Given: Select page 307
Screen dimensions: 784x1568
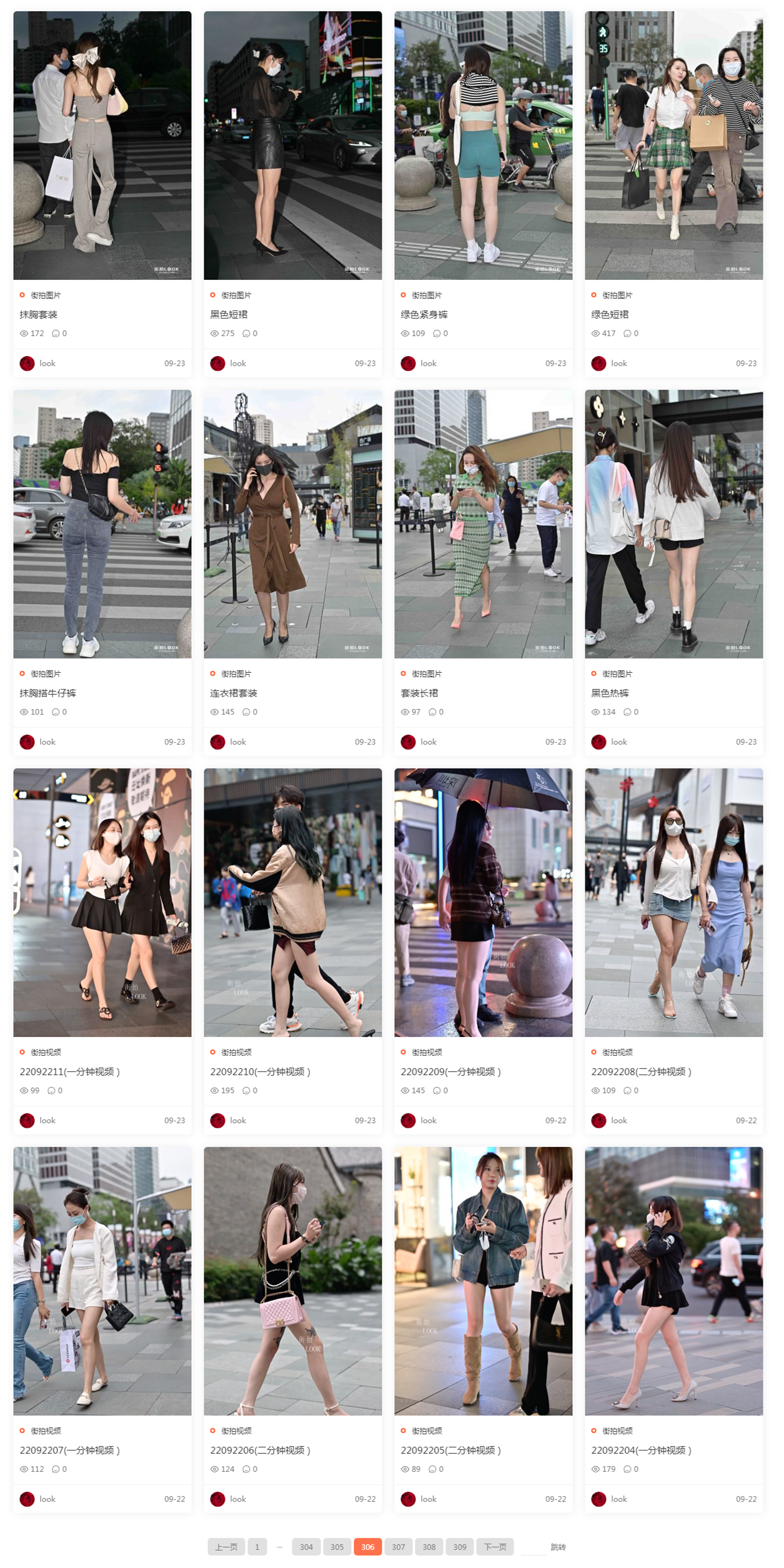Looking at the screenshot, I should (x=399, y=1547).
